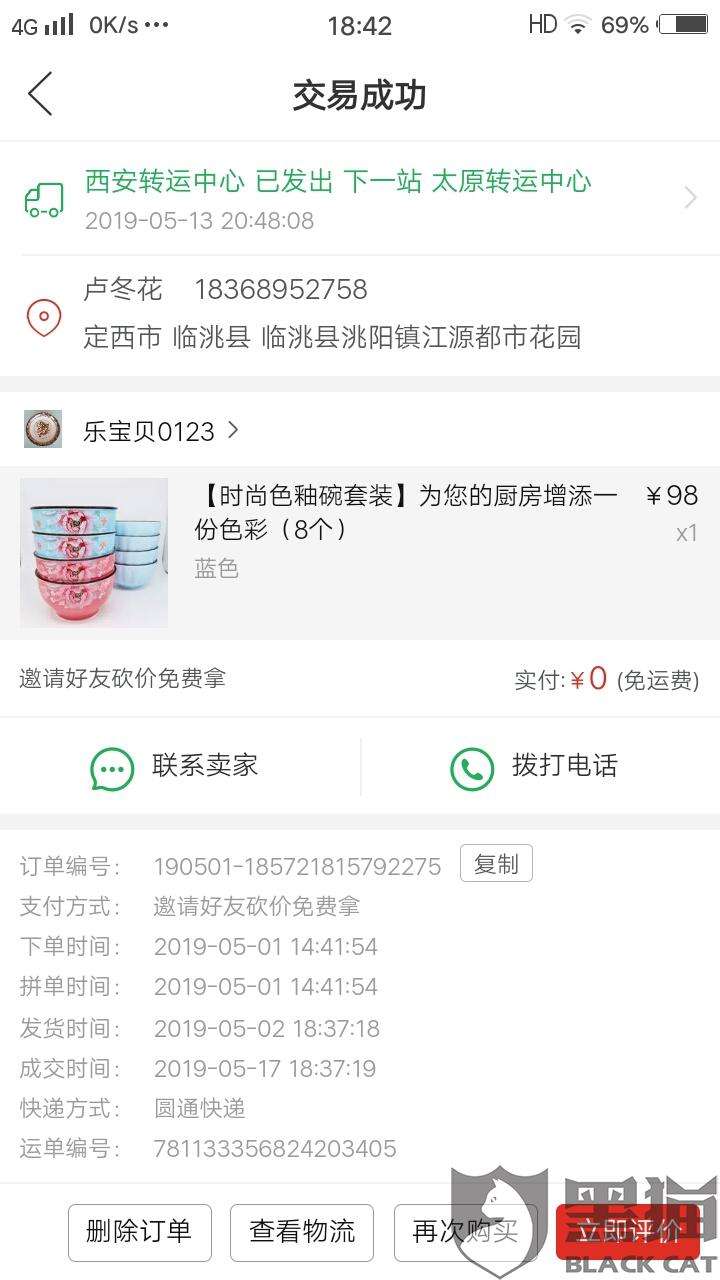Open the 乐宝贝0123 store via its chevron
This screenshot has height=1280, width=720.
tap(233, 430)
